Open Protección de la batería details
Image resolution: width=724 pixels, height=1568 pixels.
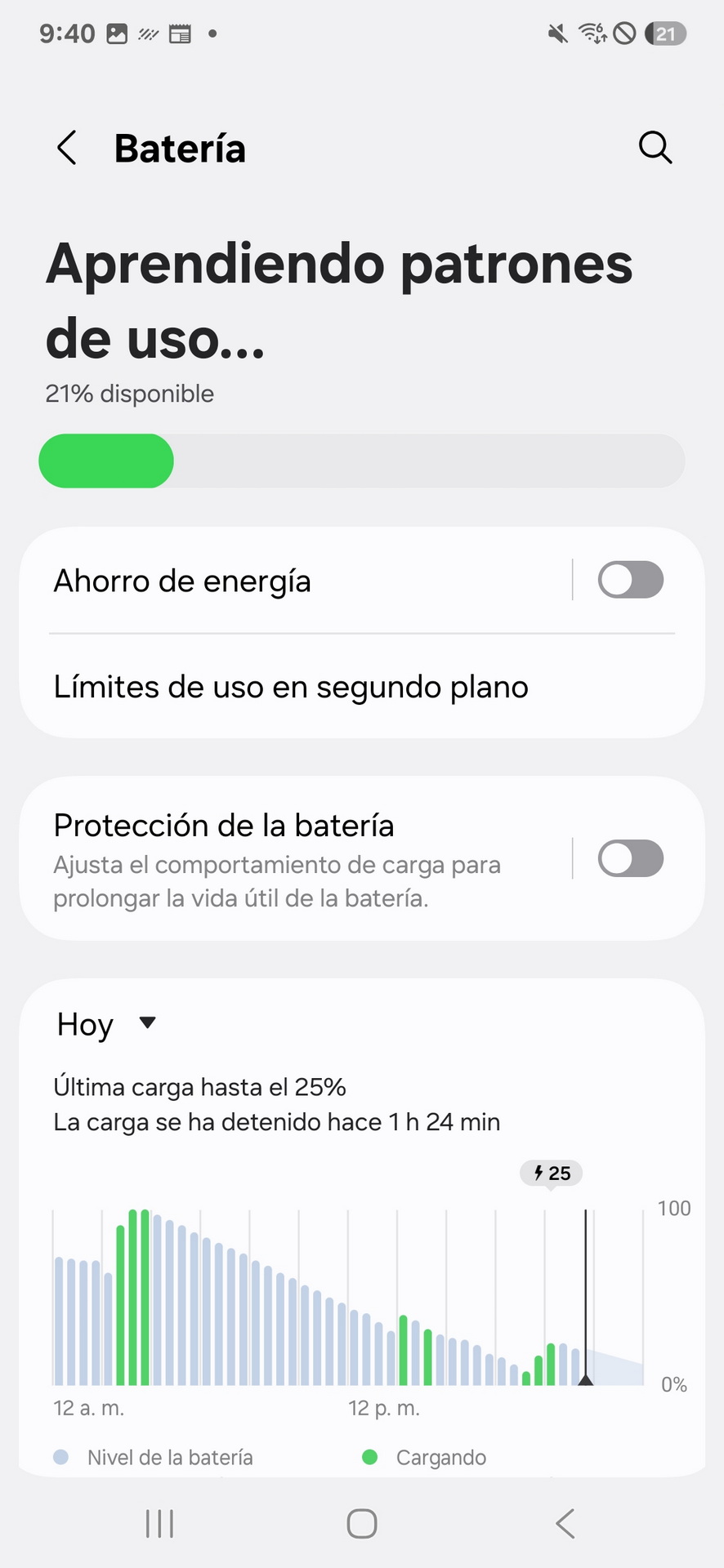coord(294,859)
